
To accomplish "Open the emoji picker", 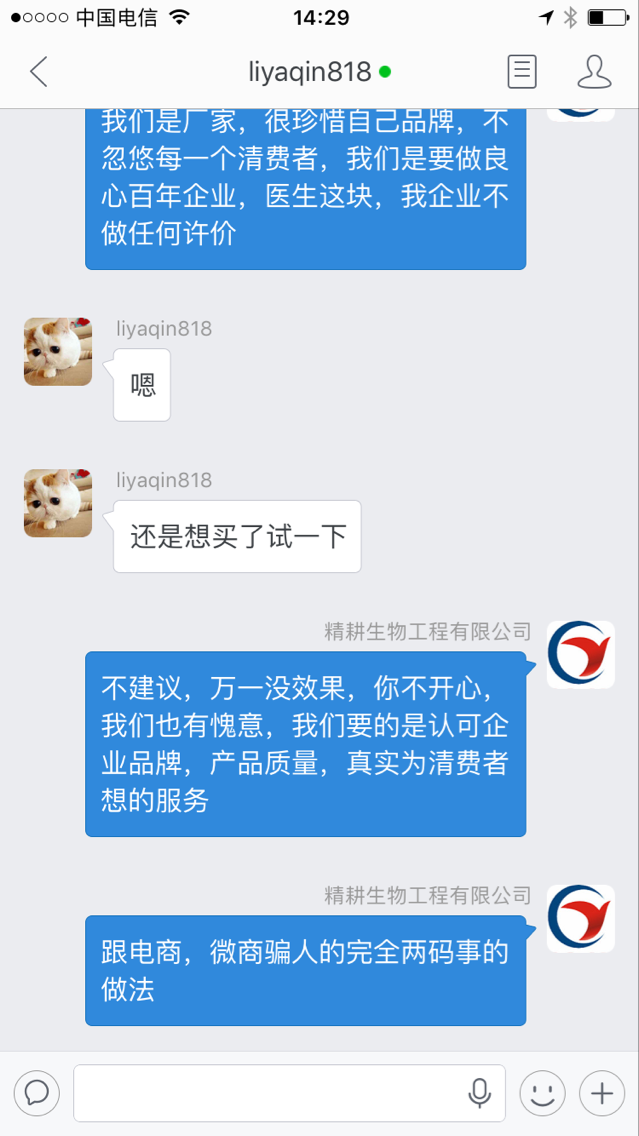I will coord(543,1093).
